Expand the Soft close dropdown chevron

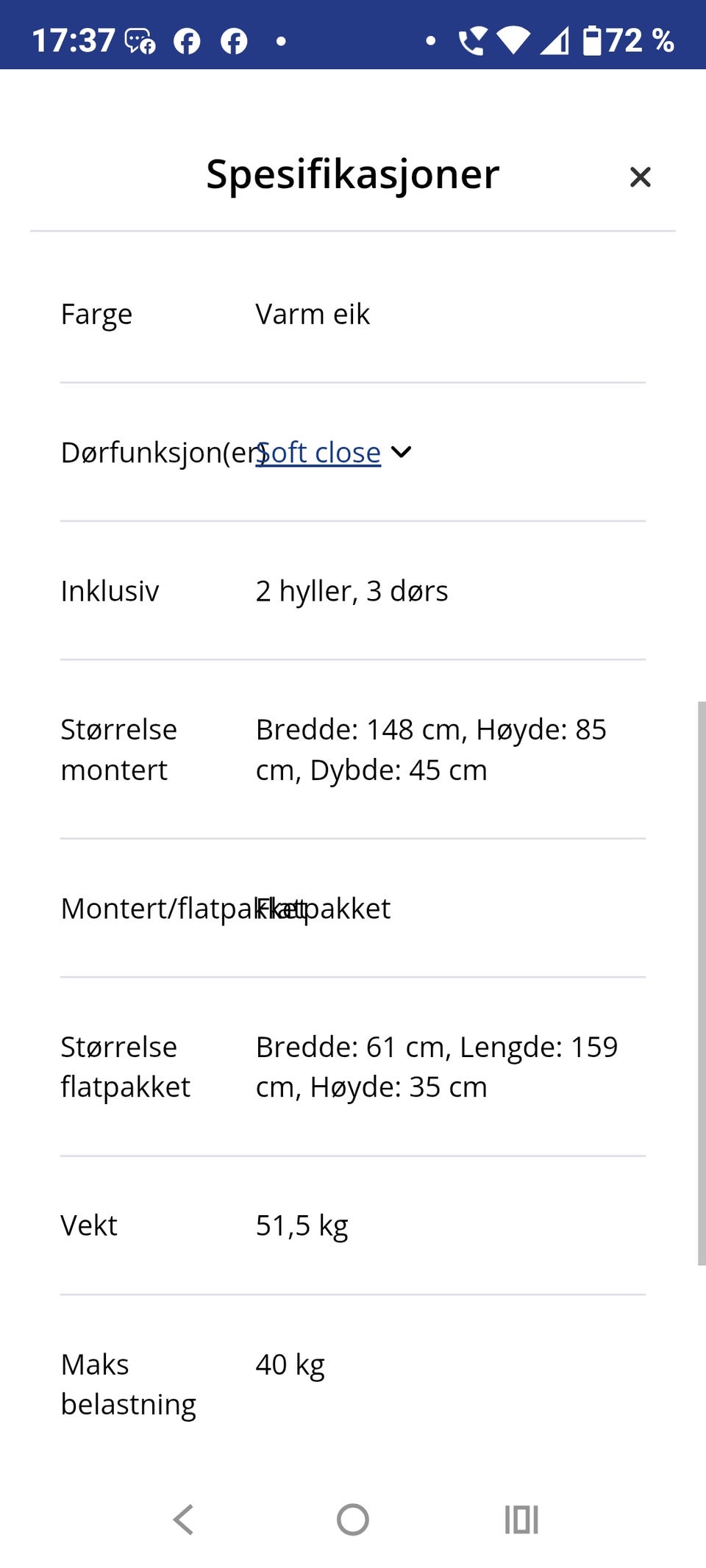[402, 453]
